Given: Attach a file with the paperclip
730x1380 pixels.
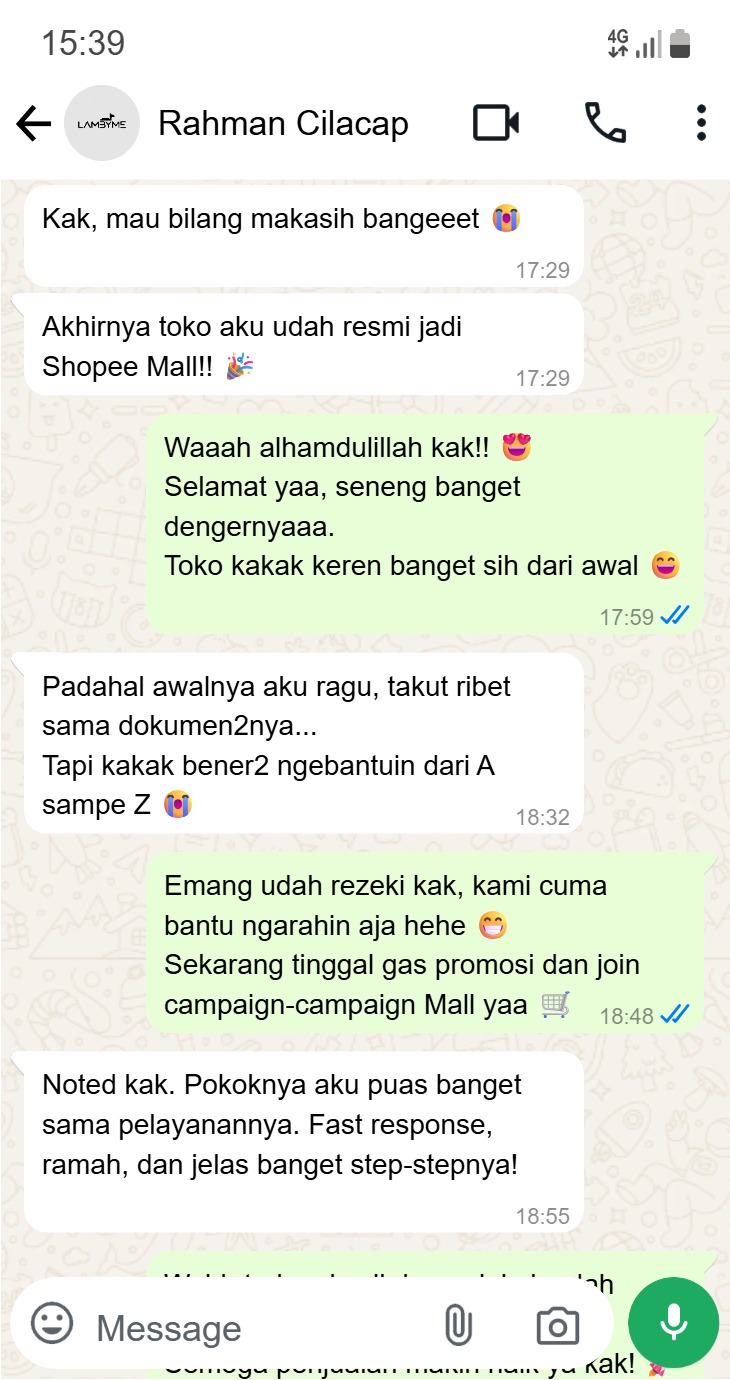Looking at the screenshot, I should (457, 1326).
